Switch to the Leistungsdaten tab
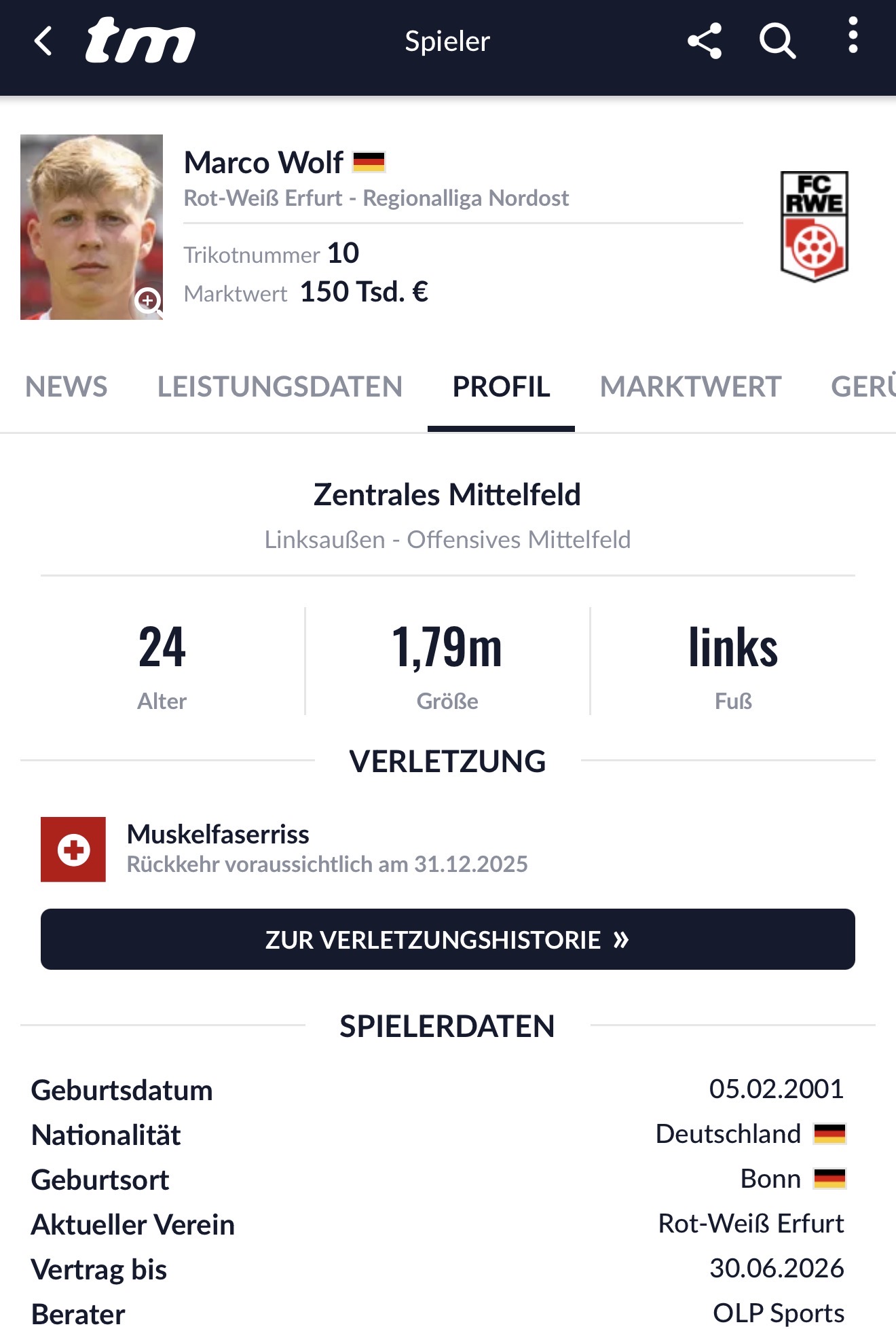896x1329 pixels. pyautogui.click(x=280, y=387)
